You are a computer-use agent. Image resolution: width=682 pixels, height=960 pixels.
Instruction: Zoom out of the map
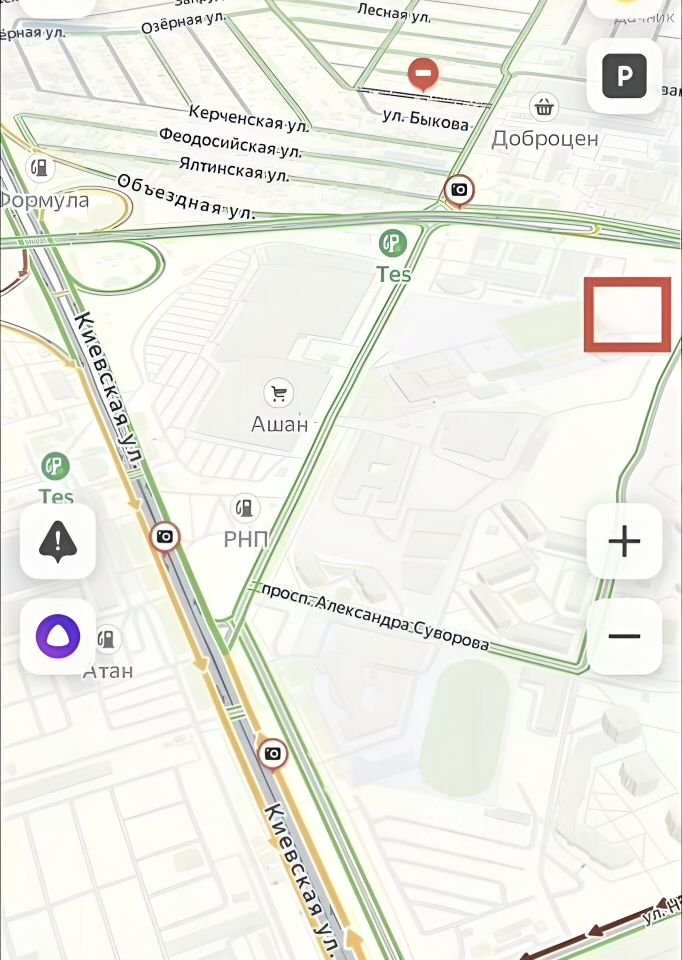(x=624, y=636)
